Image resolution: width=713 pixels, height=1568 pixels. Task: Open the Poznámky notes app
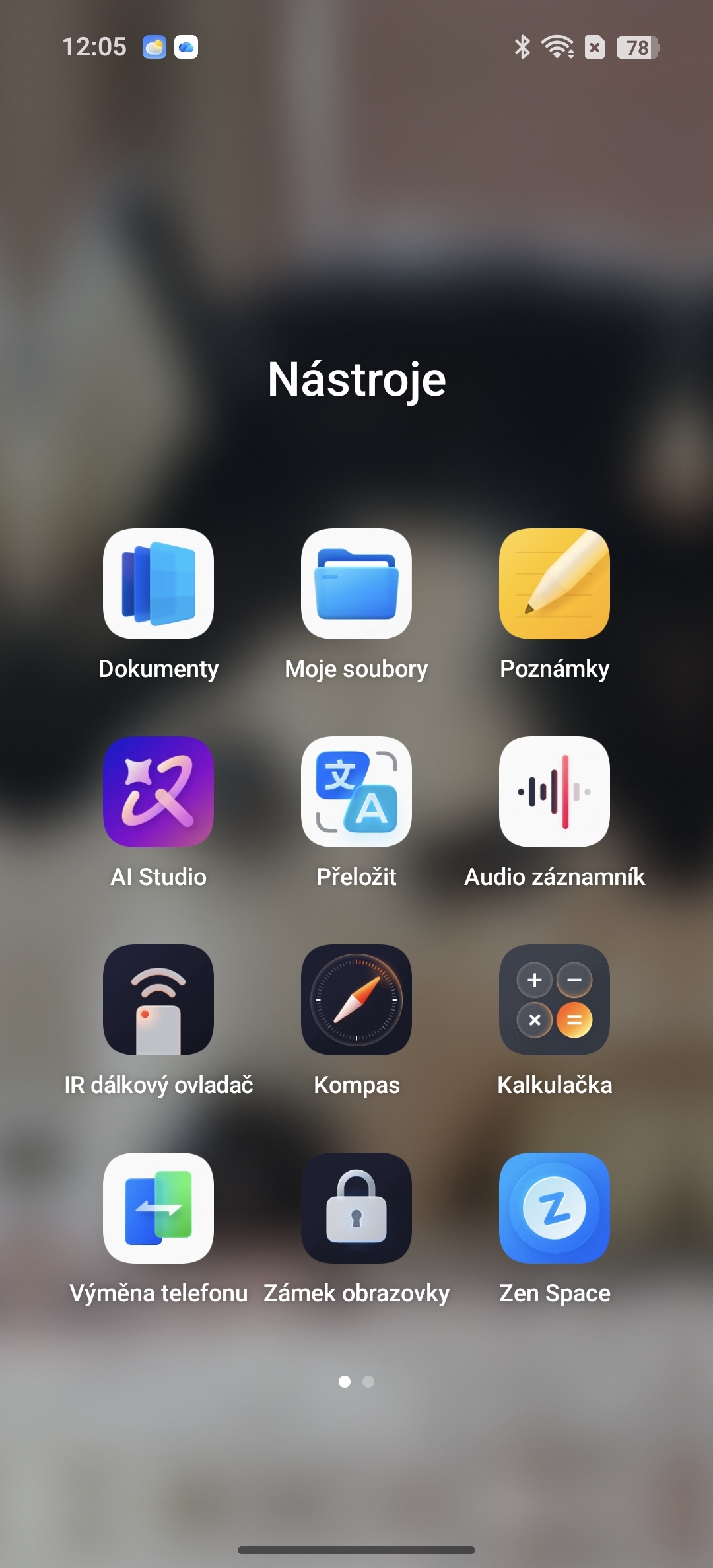coord(555,584)
